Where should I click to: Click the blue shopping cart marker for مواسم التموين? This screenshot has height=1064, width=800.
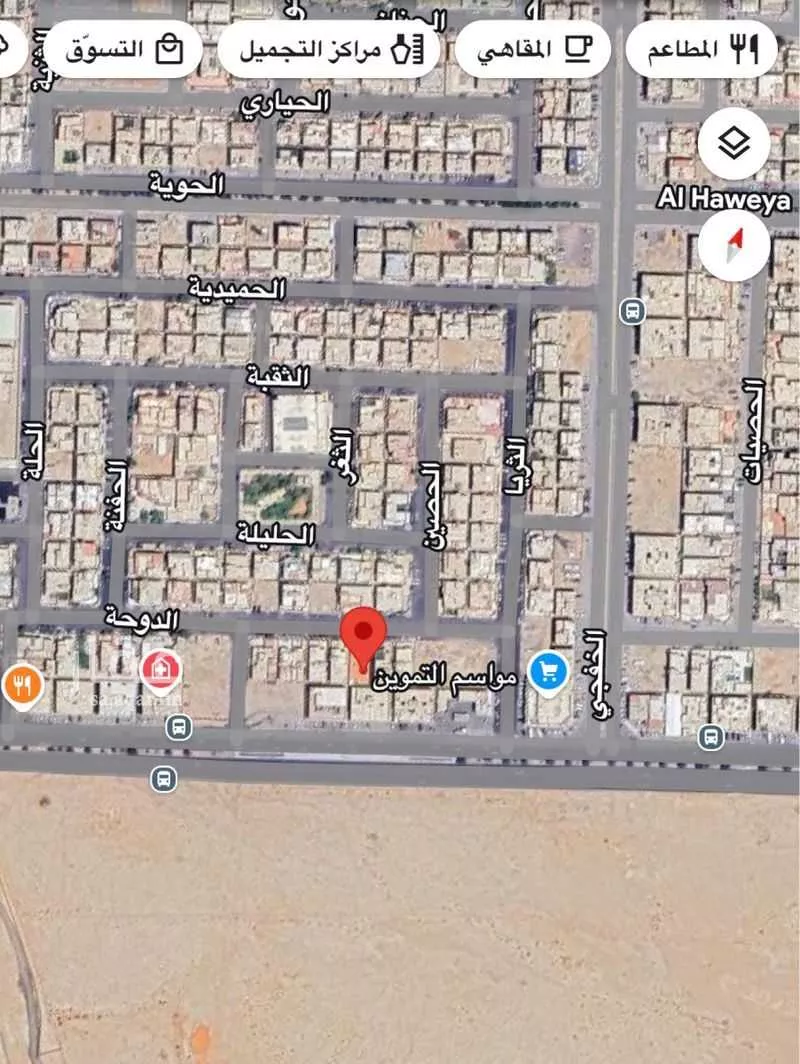click(x=547, y=671)
